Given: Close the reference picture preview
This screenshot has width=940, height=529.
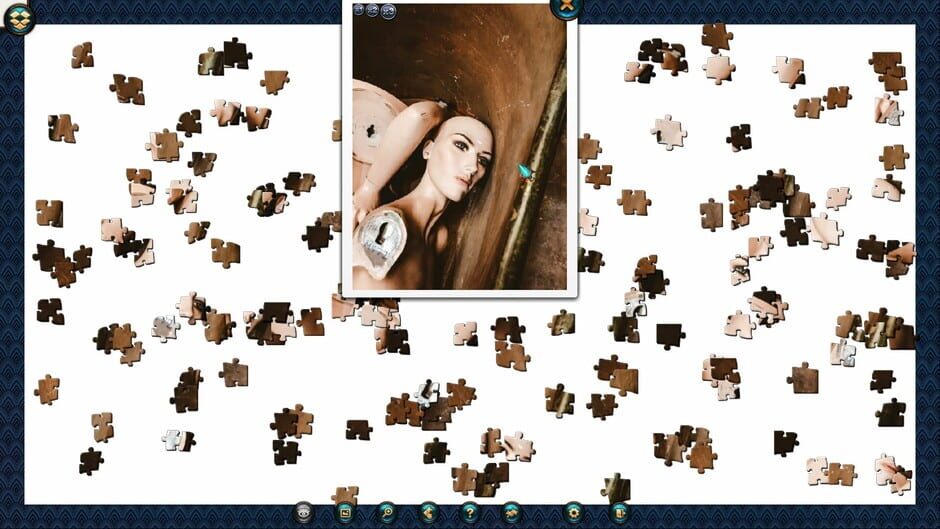Looking at the screenshot, I should [x=566, y=6].
